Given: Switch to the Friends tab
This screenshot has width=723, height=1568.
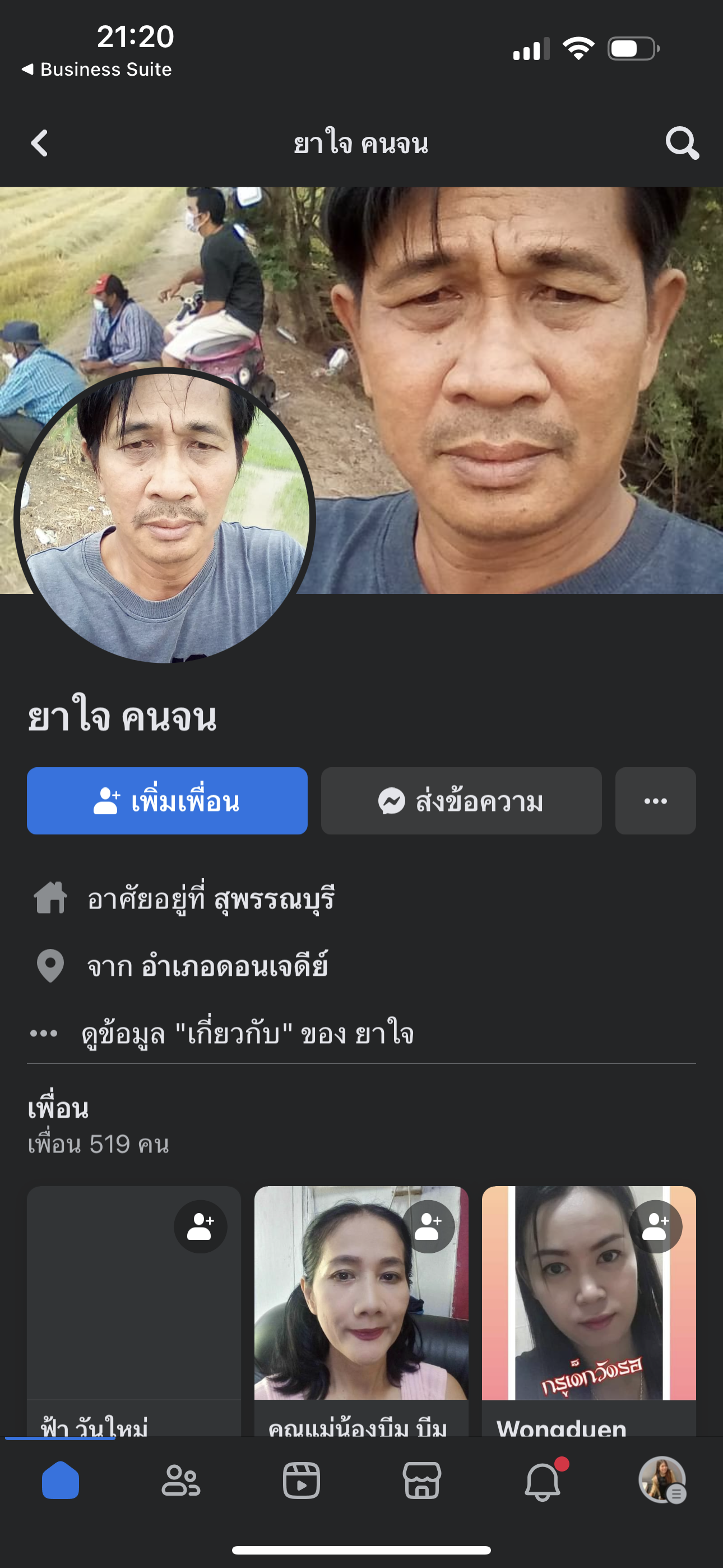Looking at the screenshot, I should [180, 1481].
